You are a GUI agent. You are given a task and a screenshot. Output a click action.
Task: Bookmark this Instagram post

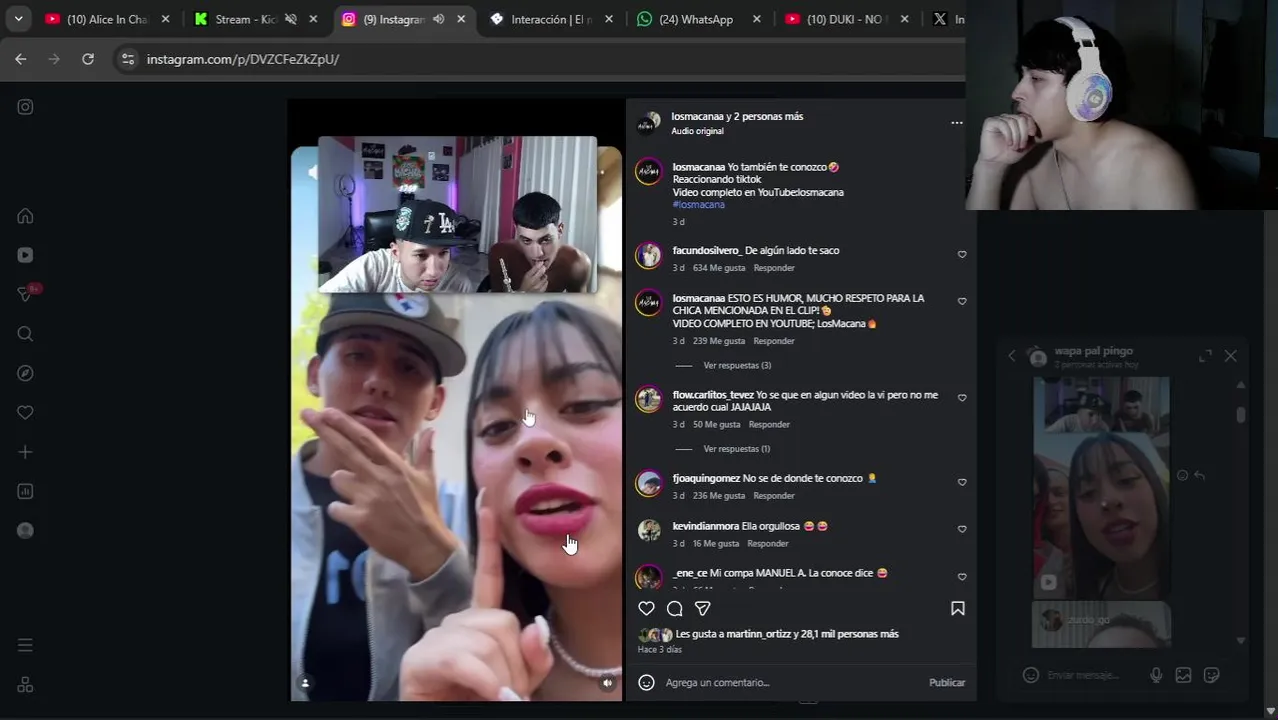coord(957,608)
